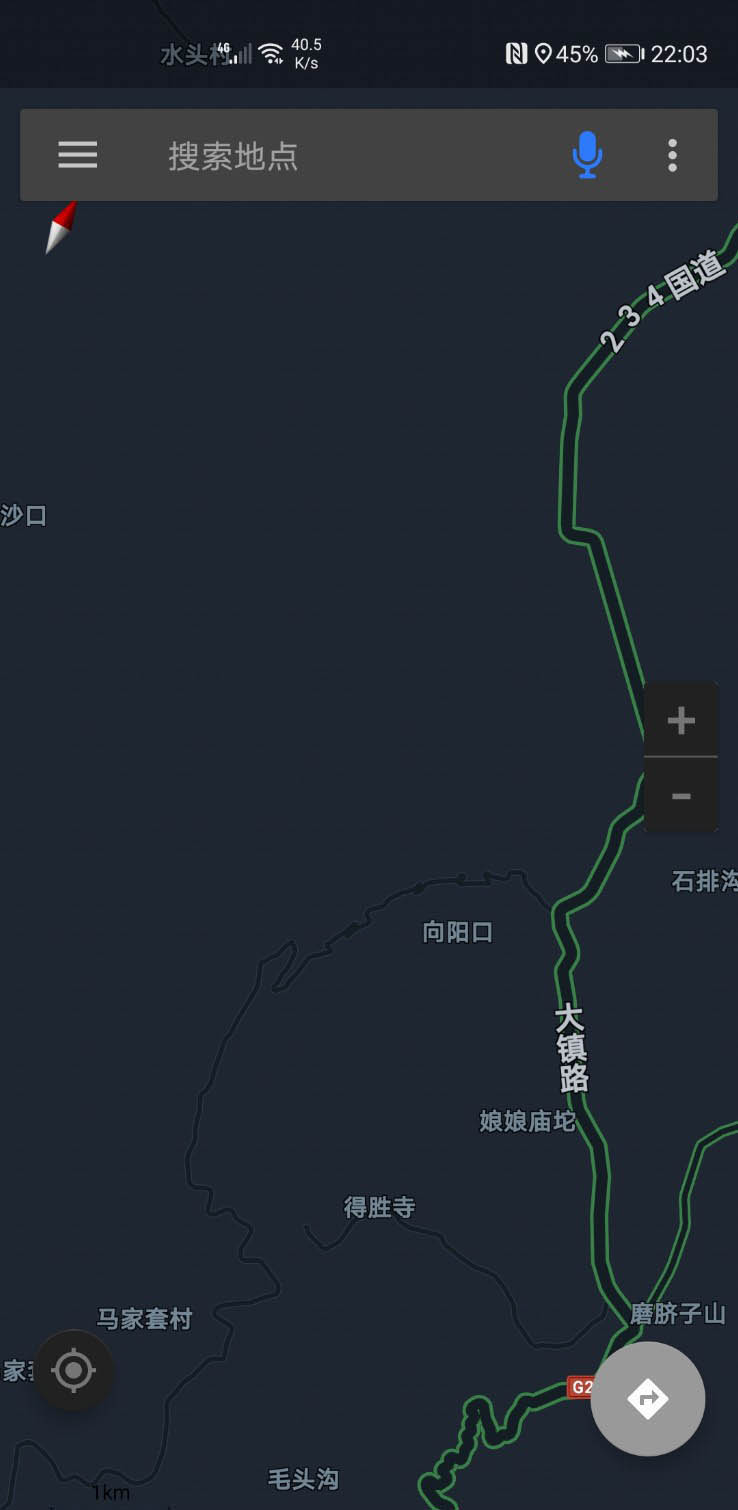Tap the voice search microphone icon
The height and width of the screenshot is (1510, 738).
pyautogui.click(x=587, y=155)
